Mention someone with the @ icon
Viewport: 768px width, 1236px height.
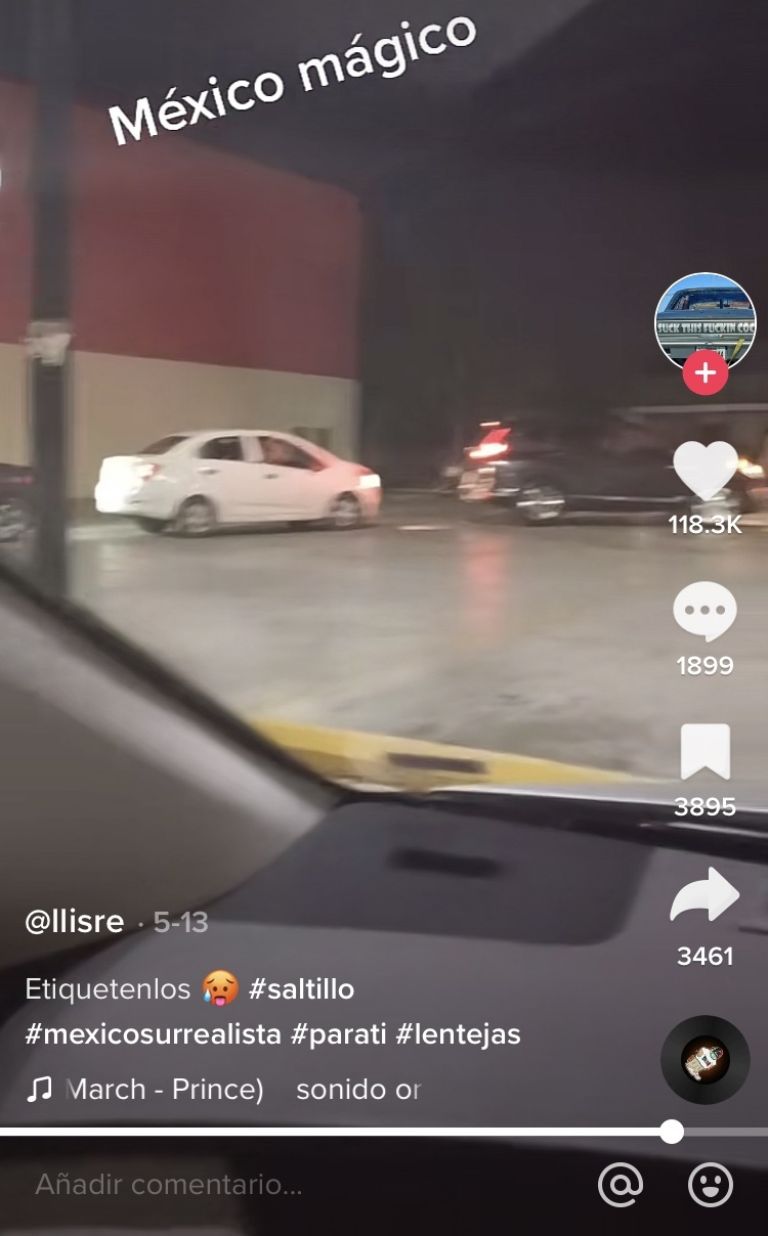620,1185
